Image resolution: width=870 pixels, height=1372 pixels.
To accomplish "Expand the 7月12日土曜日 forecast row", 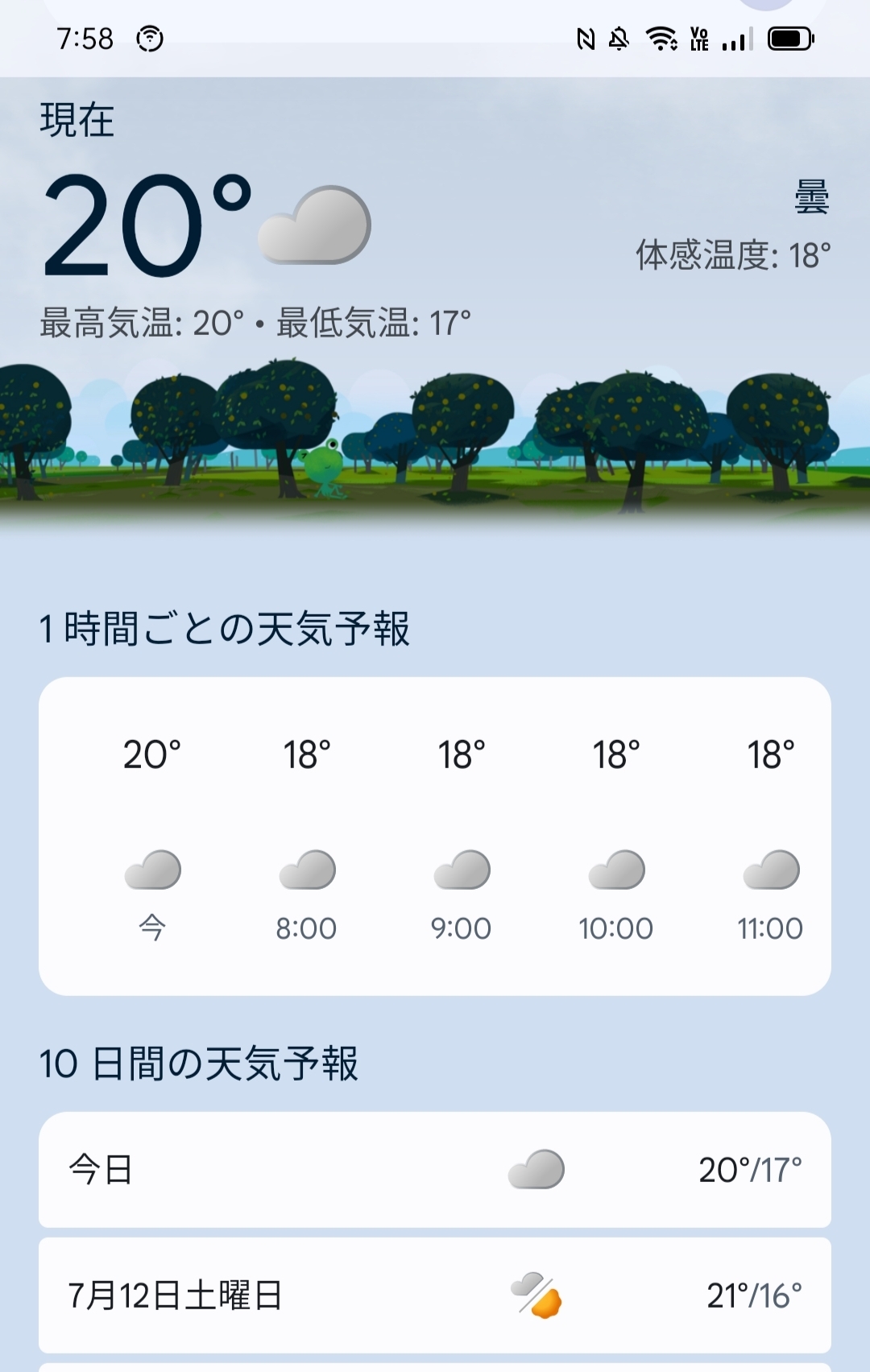I will [x=435, y=1295].
